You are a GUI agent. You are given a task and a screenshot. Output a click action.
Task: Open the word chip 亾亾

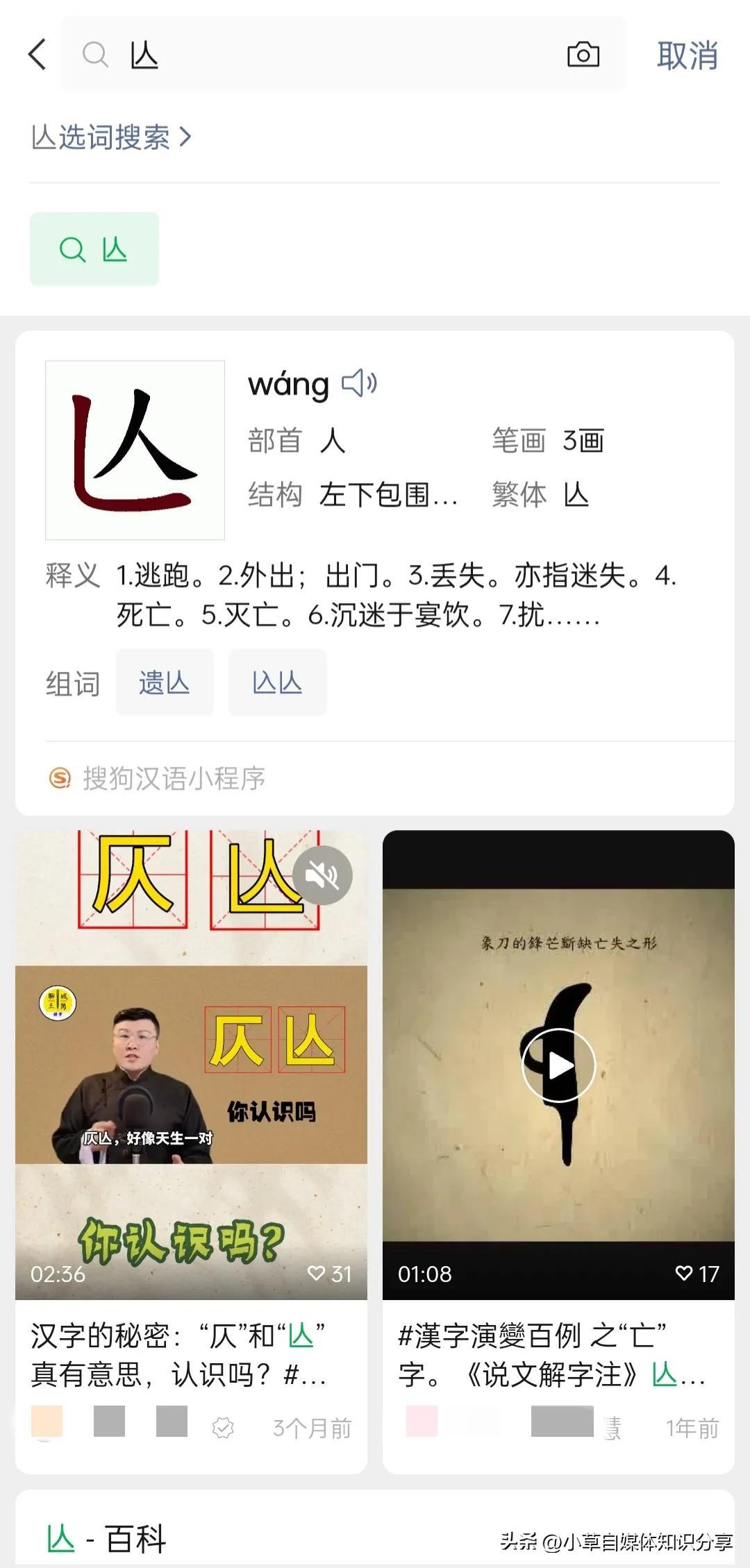[277, 682]
